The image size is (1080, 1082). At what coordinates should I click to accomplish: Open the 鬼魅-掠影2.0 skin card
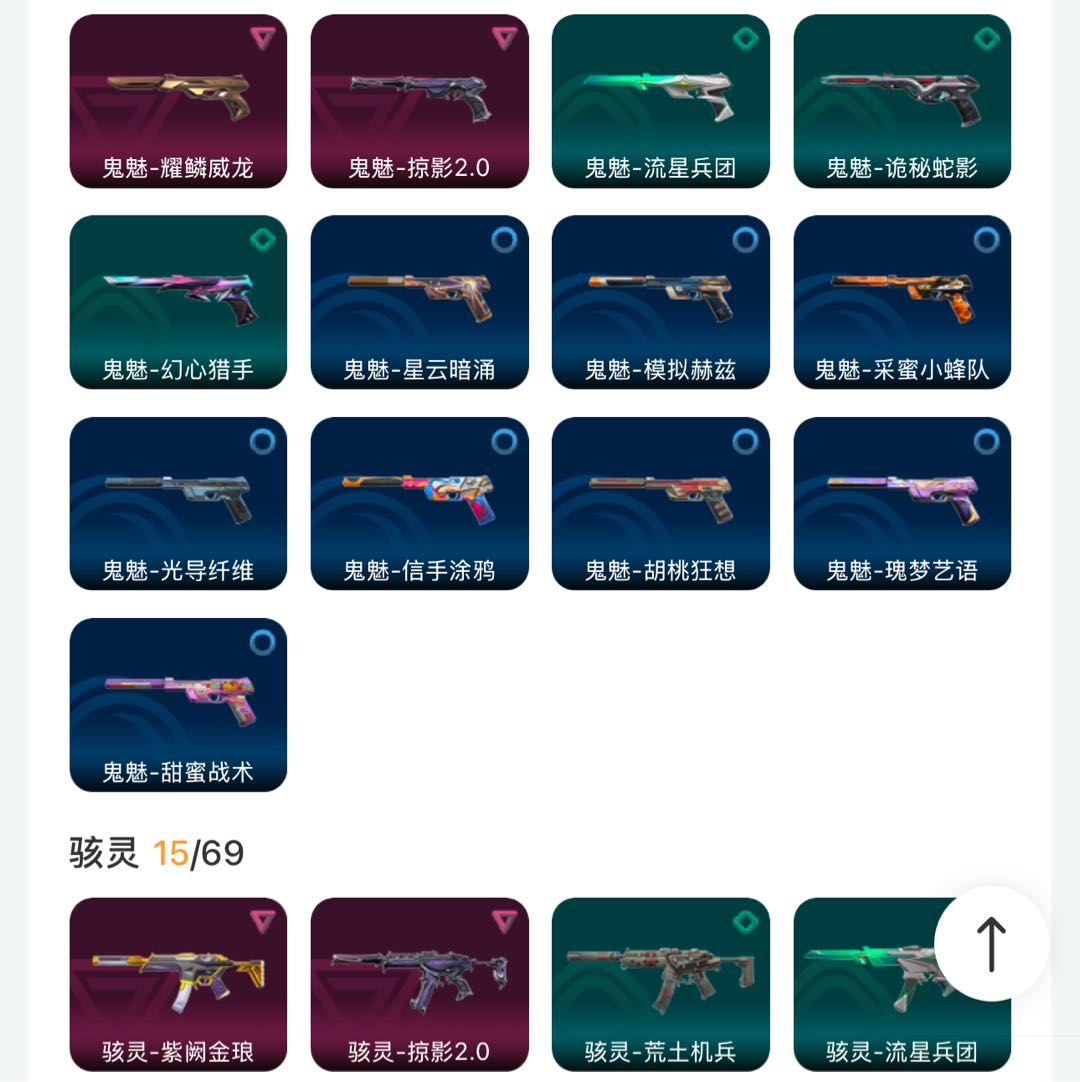click(419, 101)
